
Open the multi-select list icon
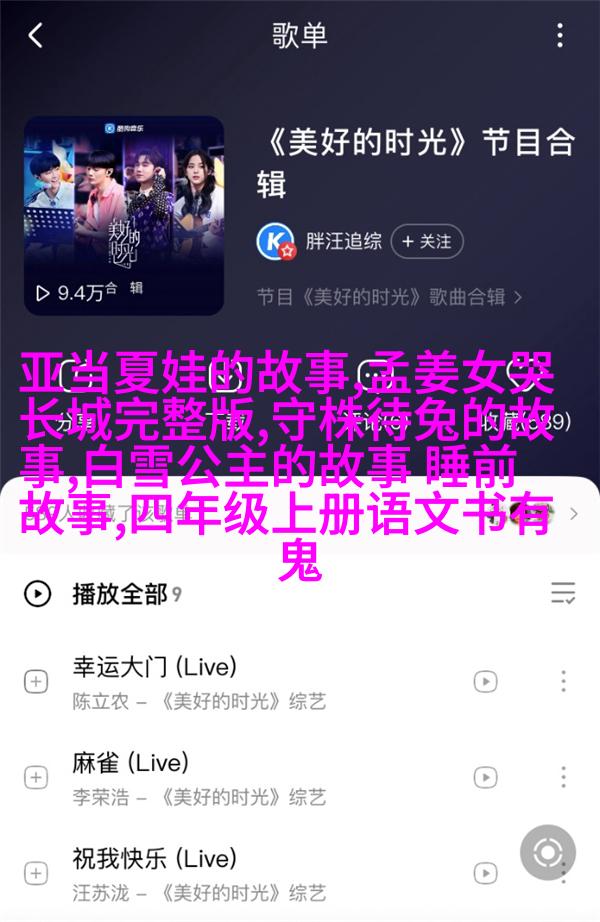pos(563,594)
